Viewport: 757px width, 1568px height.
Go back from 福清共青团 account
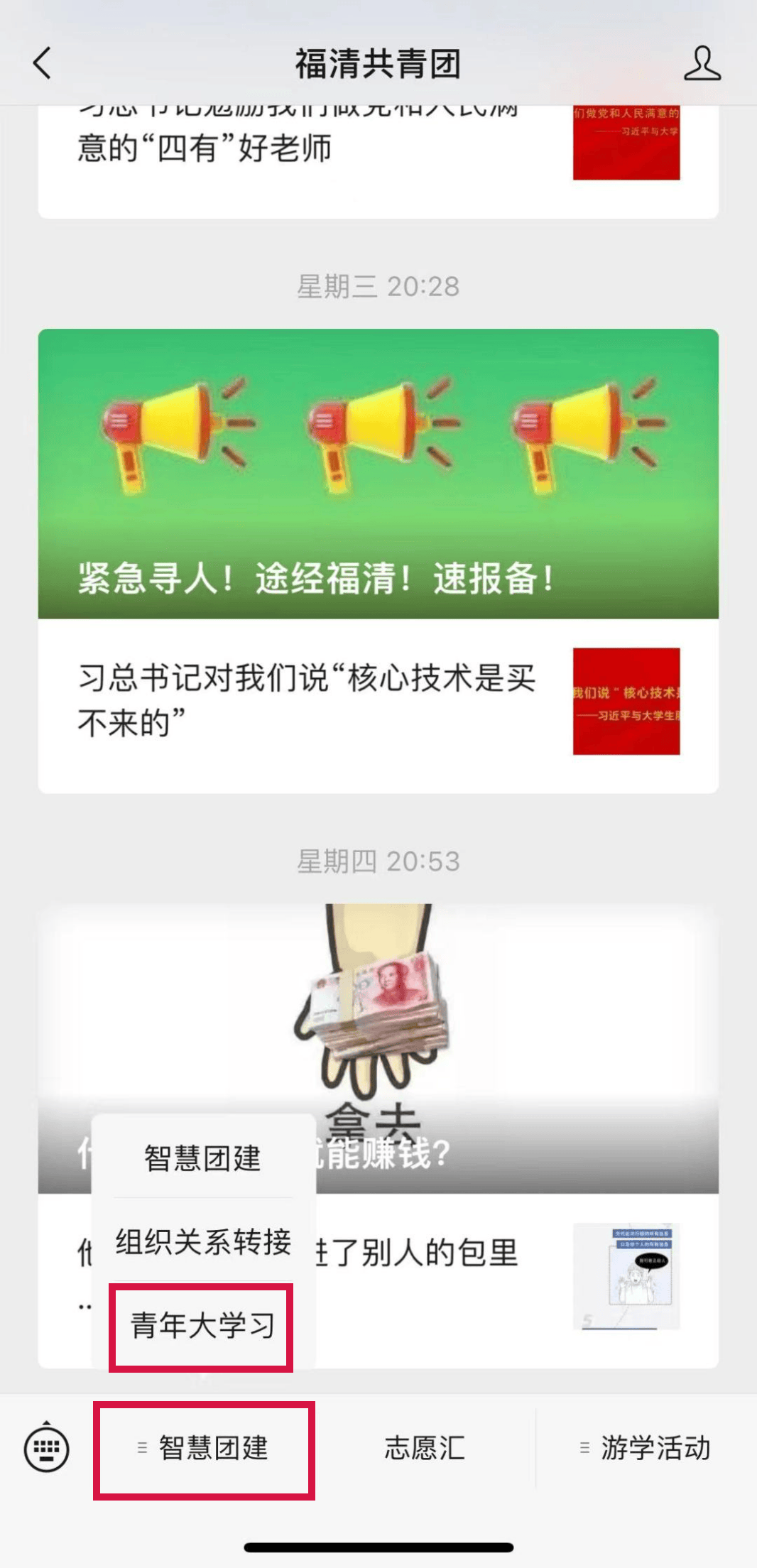43,63
